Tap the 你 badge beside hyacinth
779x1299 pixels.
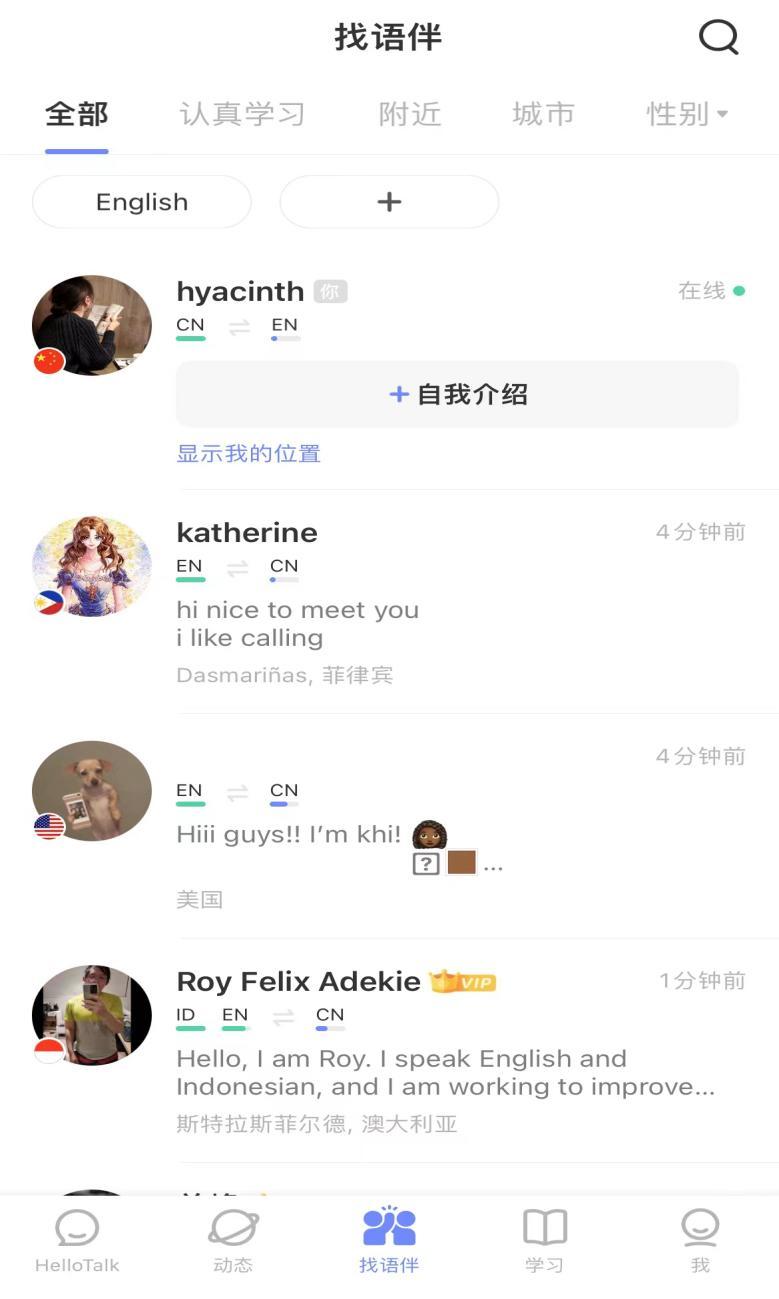330,291
